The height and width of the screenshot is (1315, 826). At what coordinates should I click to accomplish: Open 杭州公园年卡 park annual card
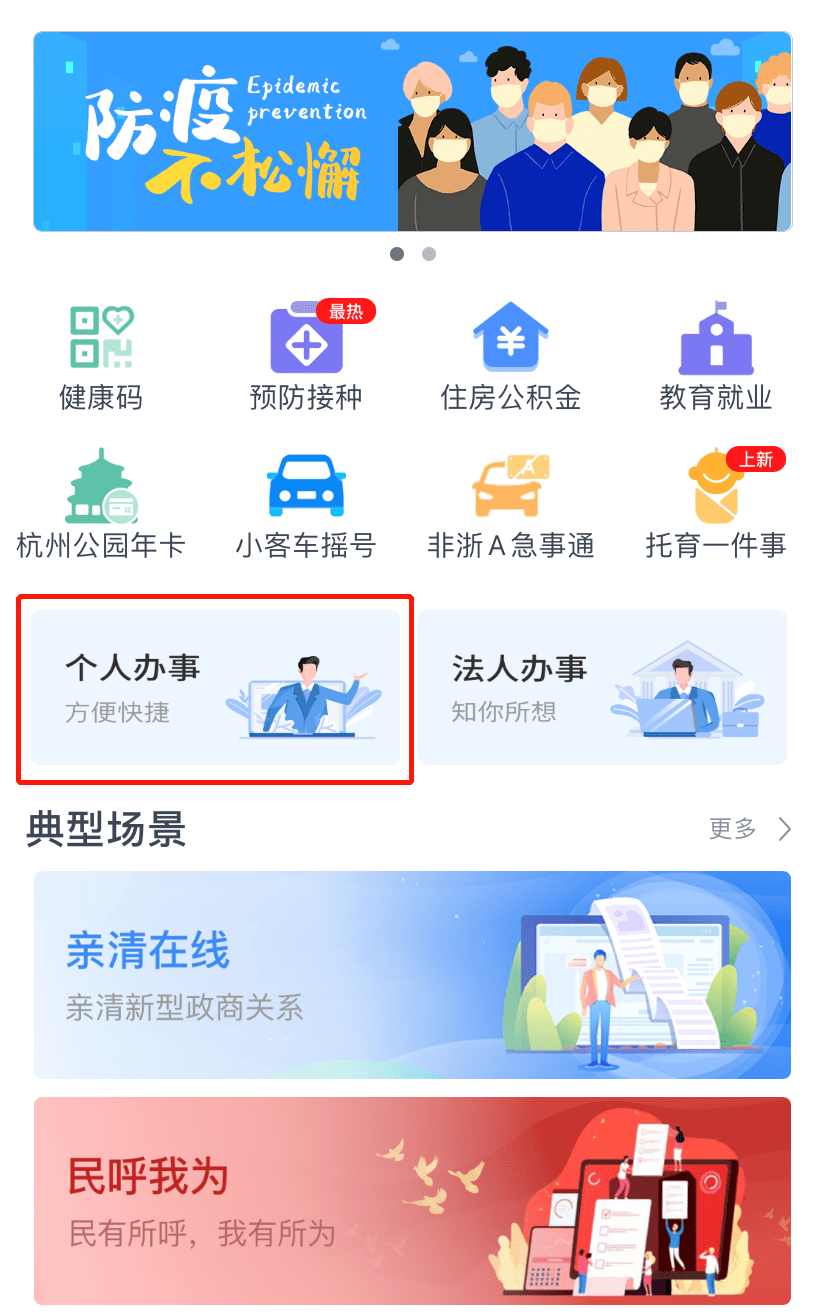(x=101, y=506)
